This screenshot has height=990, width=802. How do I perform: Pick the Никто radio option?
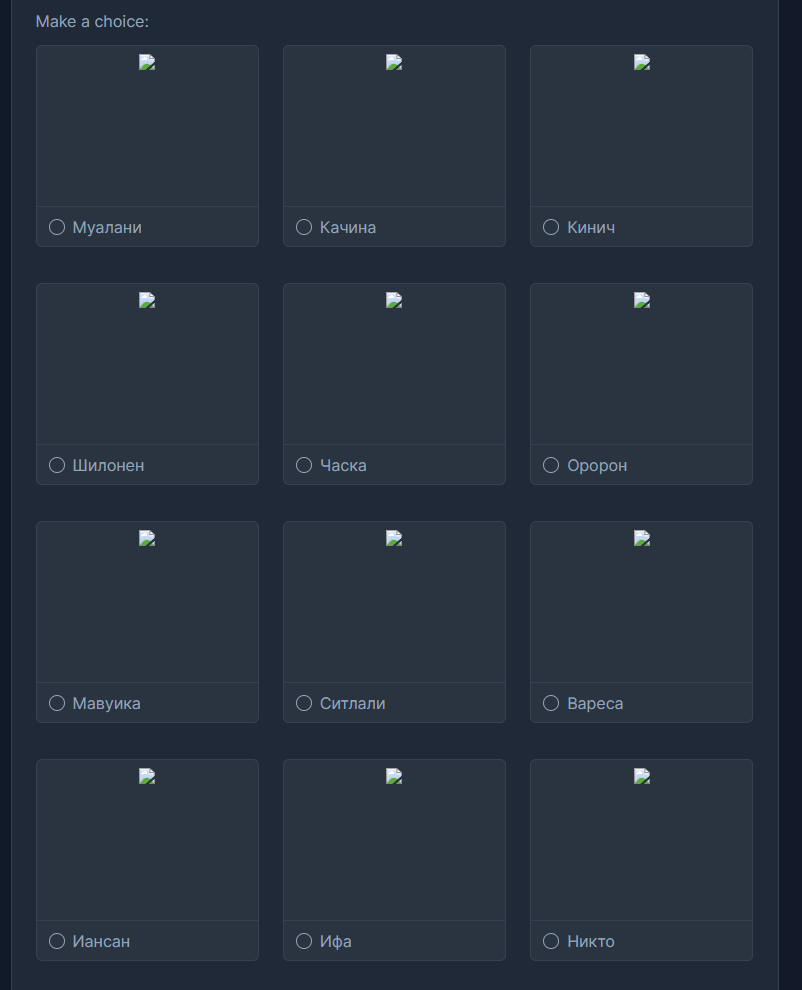[x=551, y=941]
